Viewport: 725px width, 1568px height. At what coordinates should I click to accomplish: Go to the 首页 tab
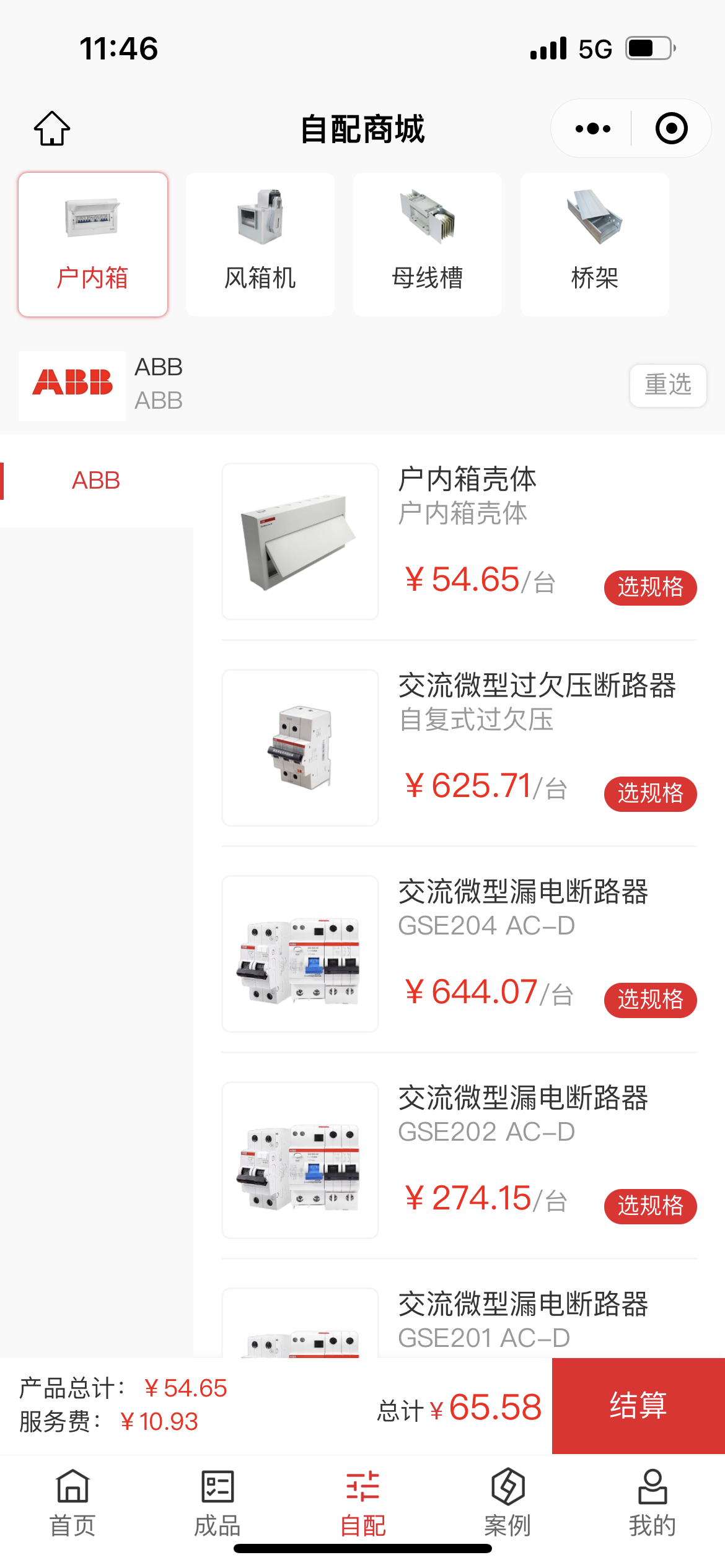click(72, 1502)
